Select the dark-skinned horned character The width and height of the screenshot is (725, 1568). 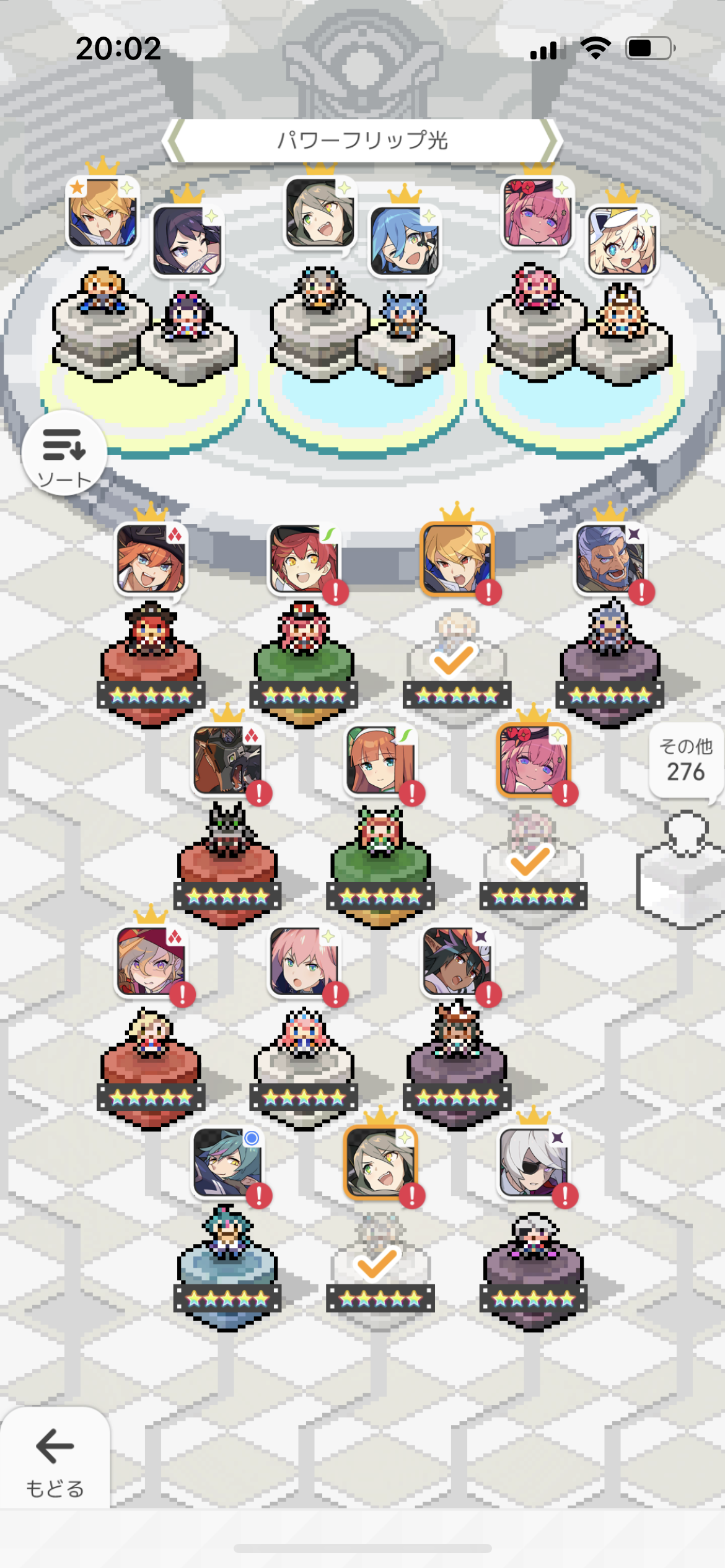457,962
